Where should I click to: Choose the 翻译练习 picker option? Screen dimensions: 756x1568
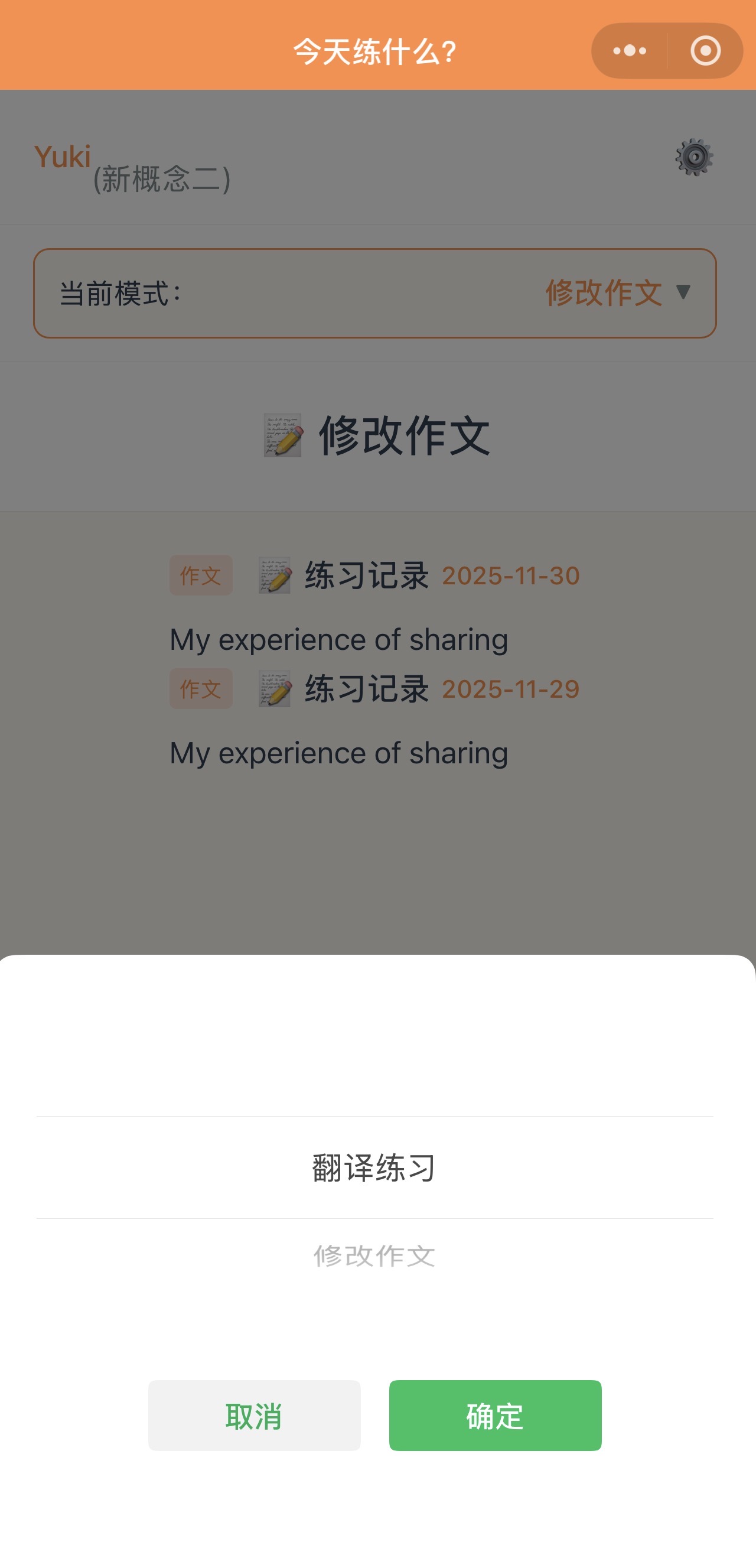[x=374, y=1167]
